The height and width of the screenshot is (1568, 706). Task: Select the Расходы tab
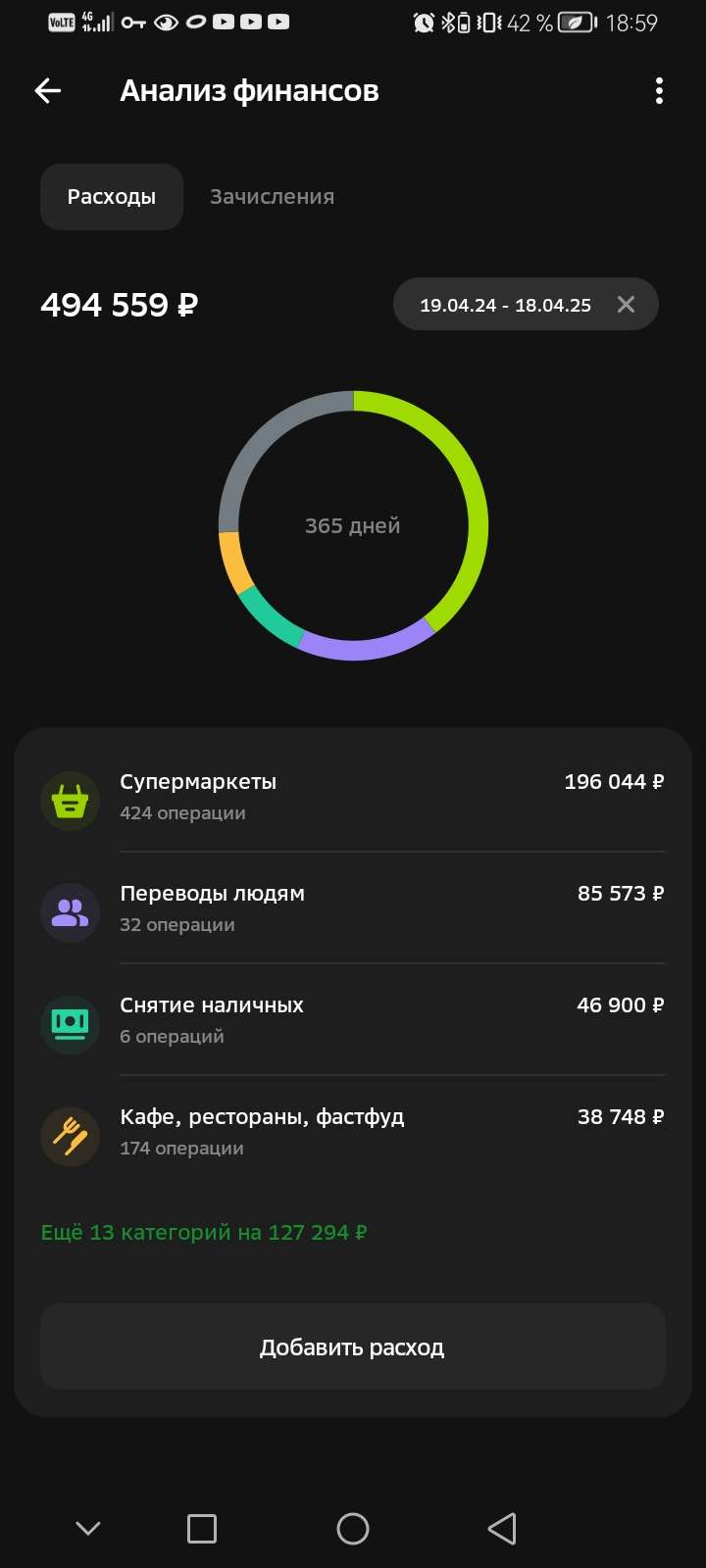click(112, 197)
